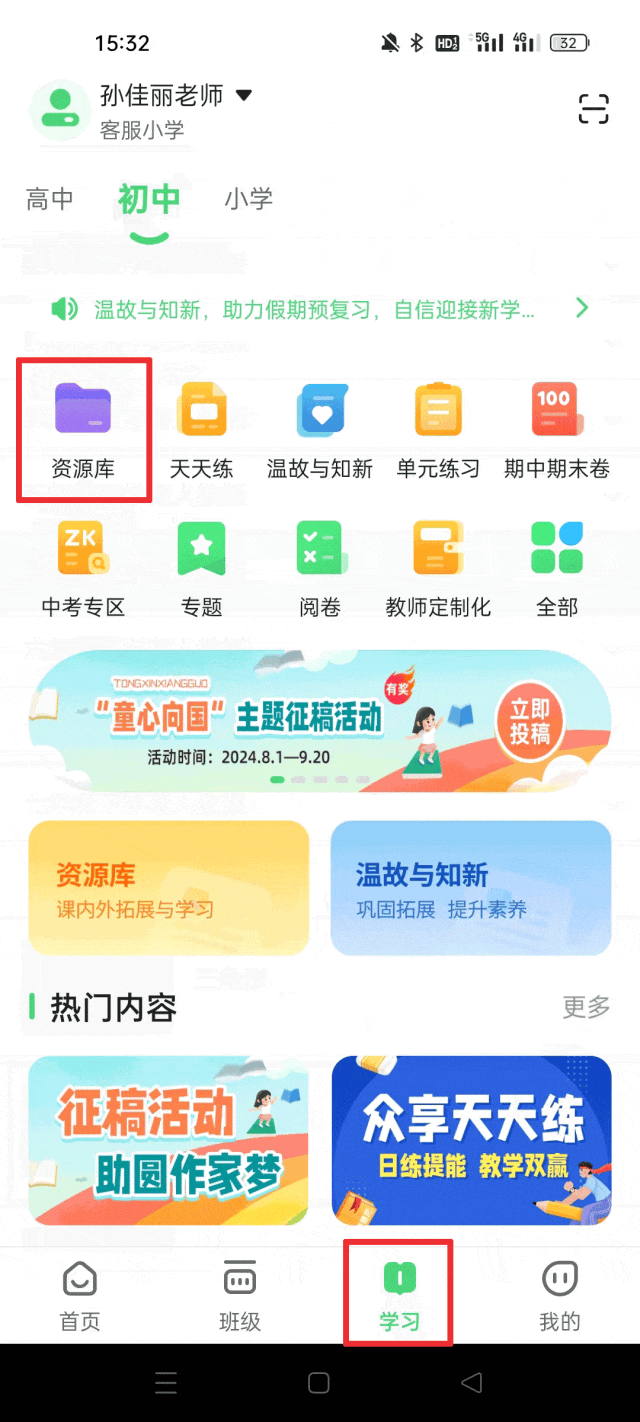Switch to the 小学 tab
Viewport: 640px width, 1422px height.
(248, 199)
